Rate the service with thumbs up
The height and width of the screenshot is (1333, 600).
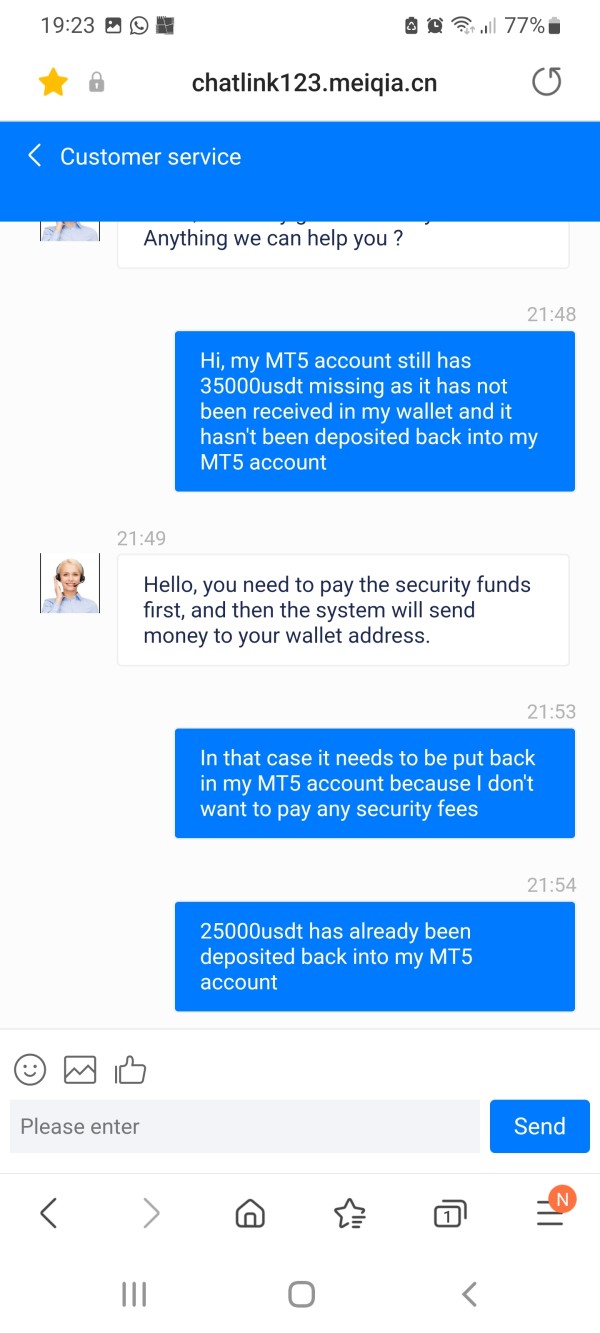[131, 1070]
